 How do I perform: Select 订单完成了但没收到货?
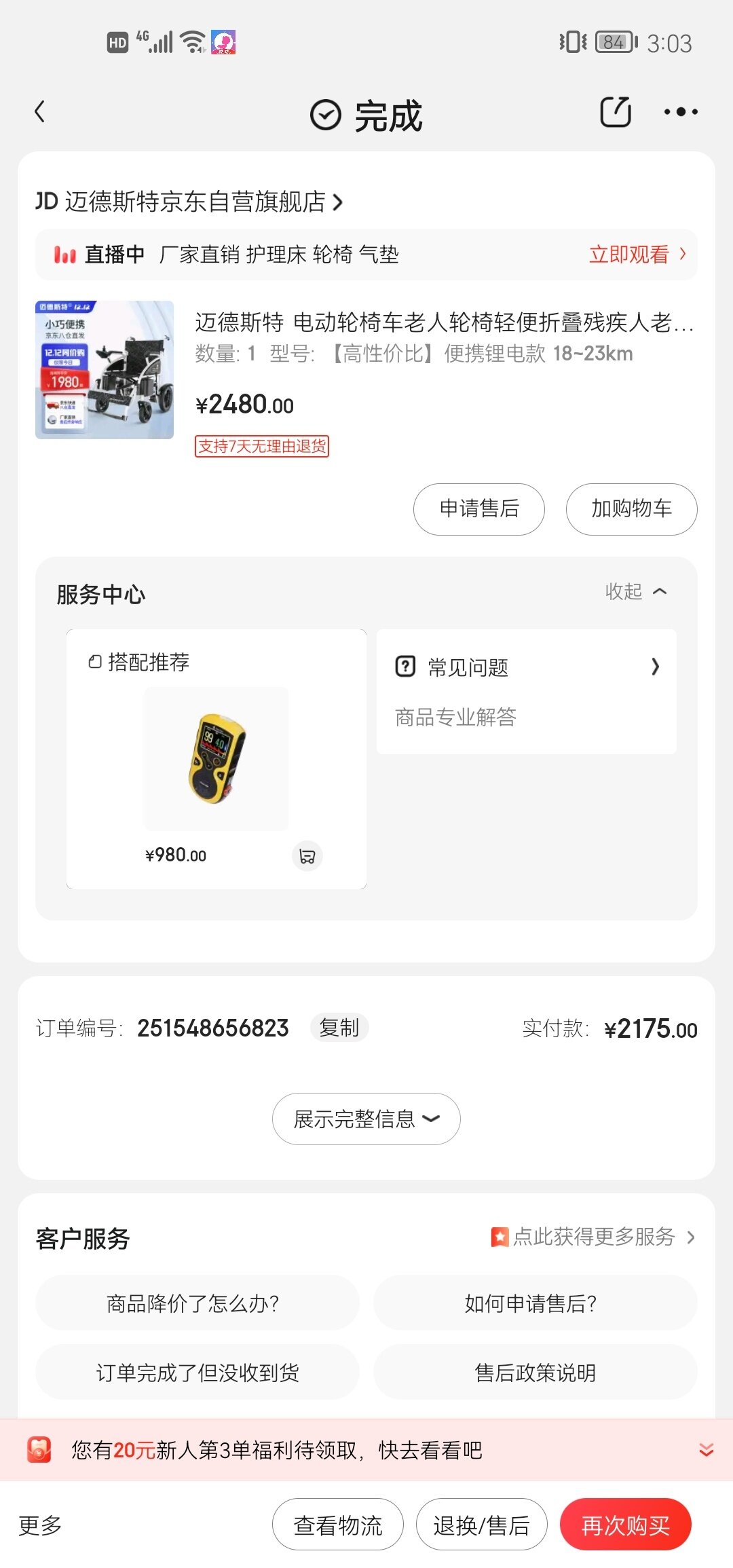pyautogui.click(x=197, y=1373)
